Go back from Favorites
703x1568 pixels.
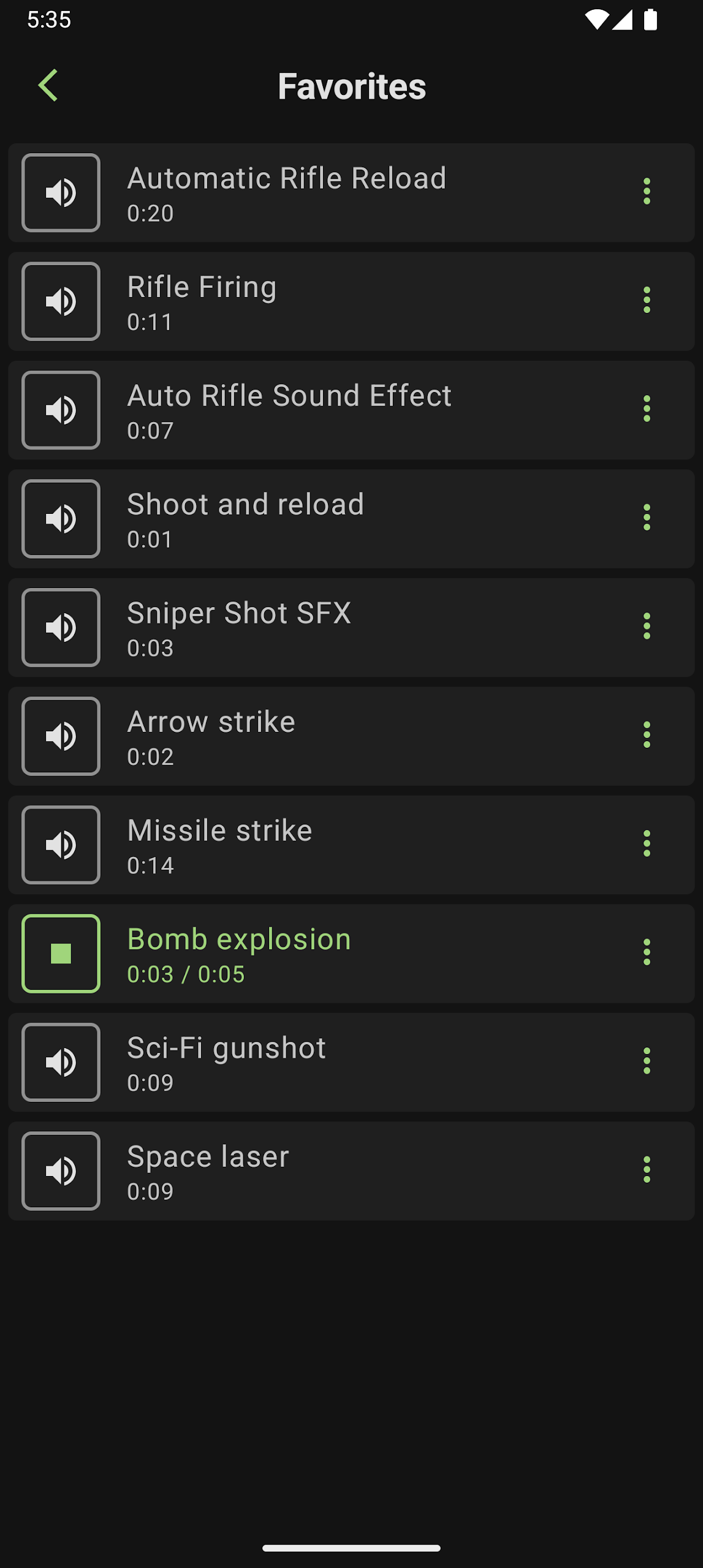48,85
